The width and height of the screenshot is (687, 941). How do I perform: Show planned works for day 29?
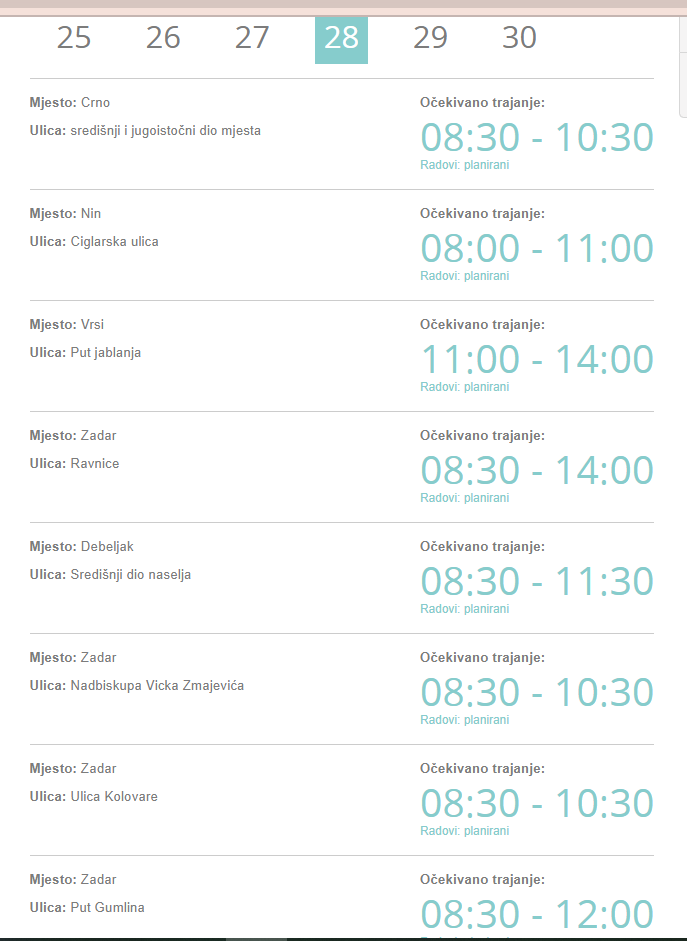point(430,38)
